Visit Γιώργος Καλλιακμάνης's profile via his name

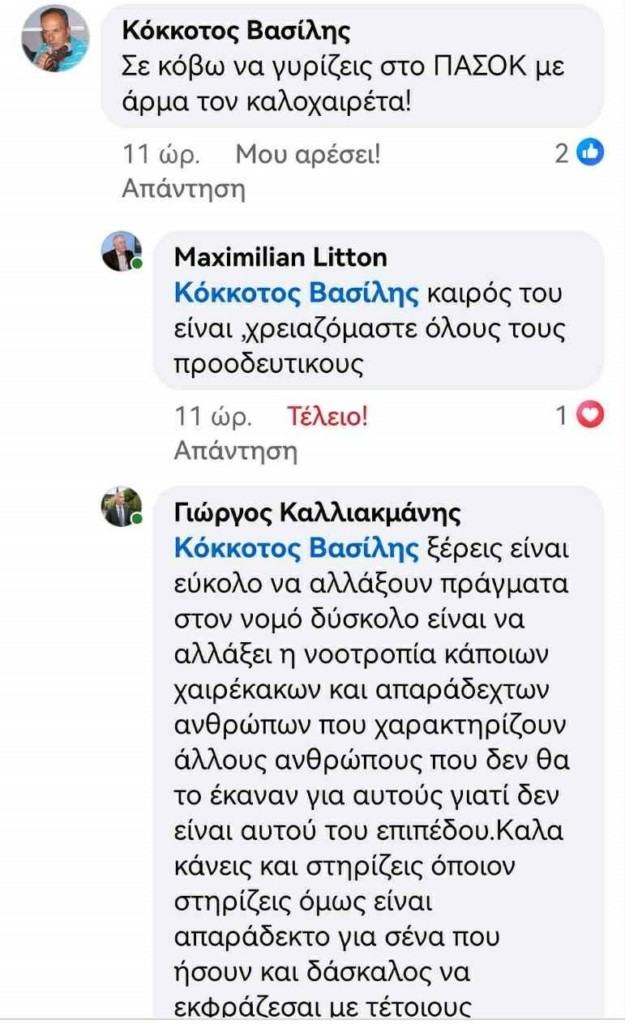click(x=317, y=513)
